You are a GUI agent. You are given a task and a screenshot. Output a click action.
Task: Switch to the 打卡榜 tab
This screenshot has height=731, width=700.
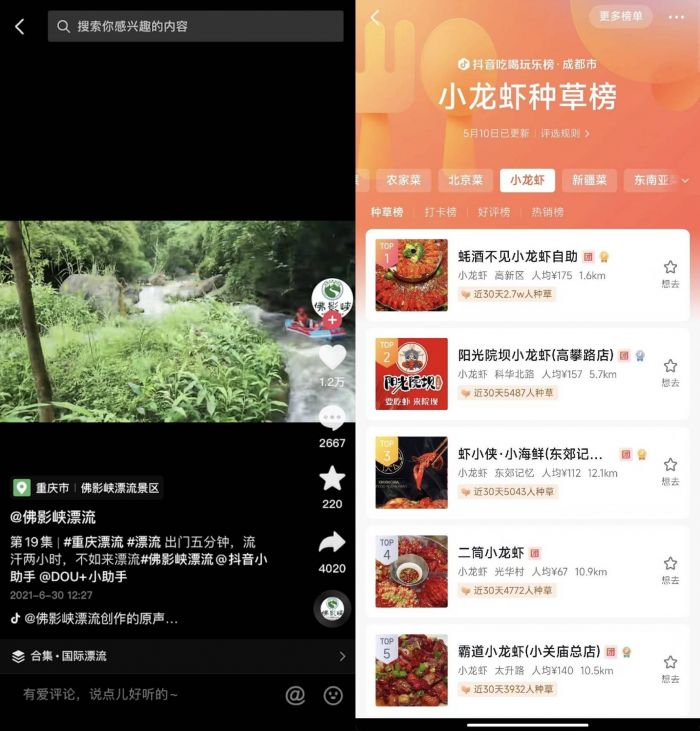coord(440,212)
